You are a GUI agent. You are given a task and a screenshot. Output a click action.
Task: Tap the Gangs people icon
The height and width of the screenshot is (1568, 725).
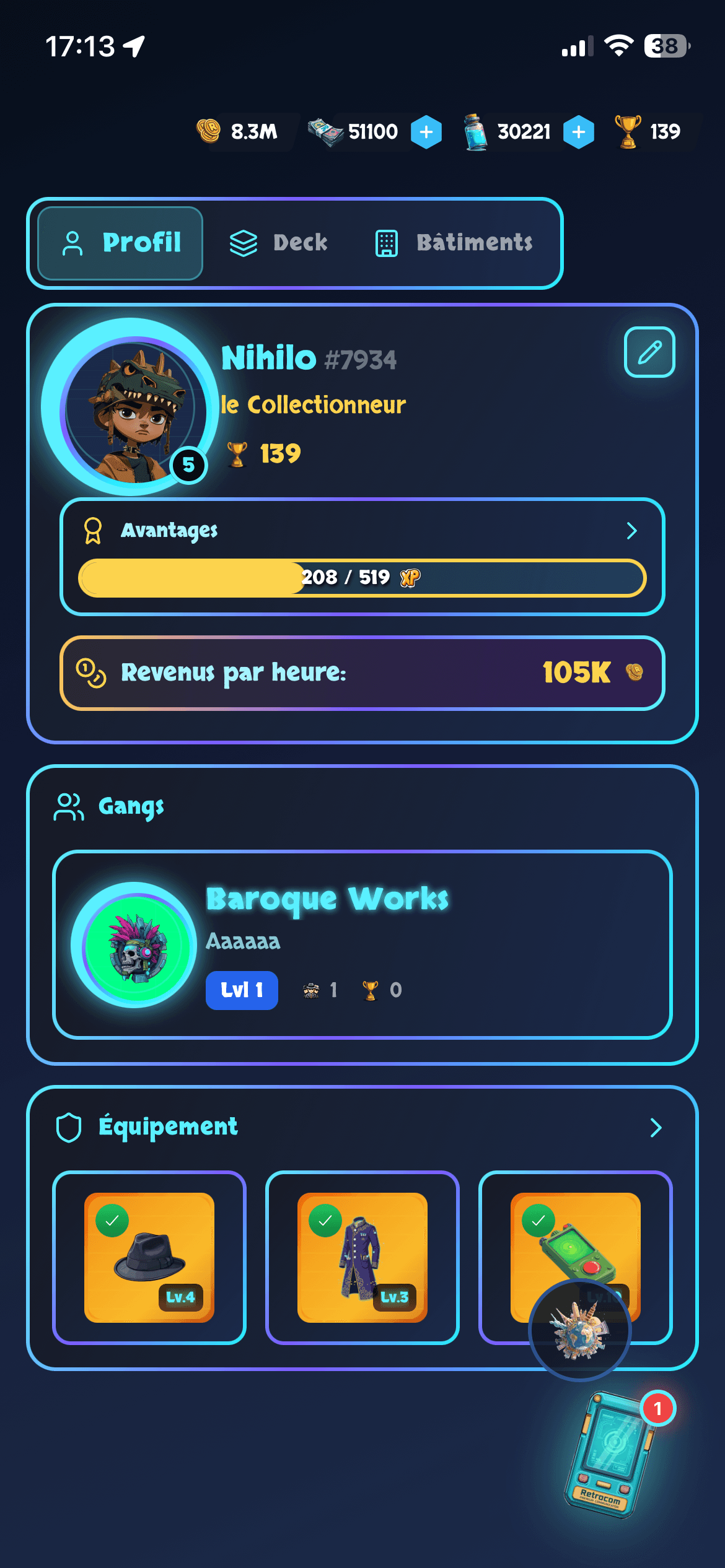pyautogui.click(x=68, y=806)
